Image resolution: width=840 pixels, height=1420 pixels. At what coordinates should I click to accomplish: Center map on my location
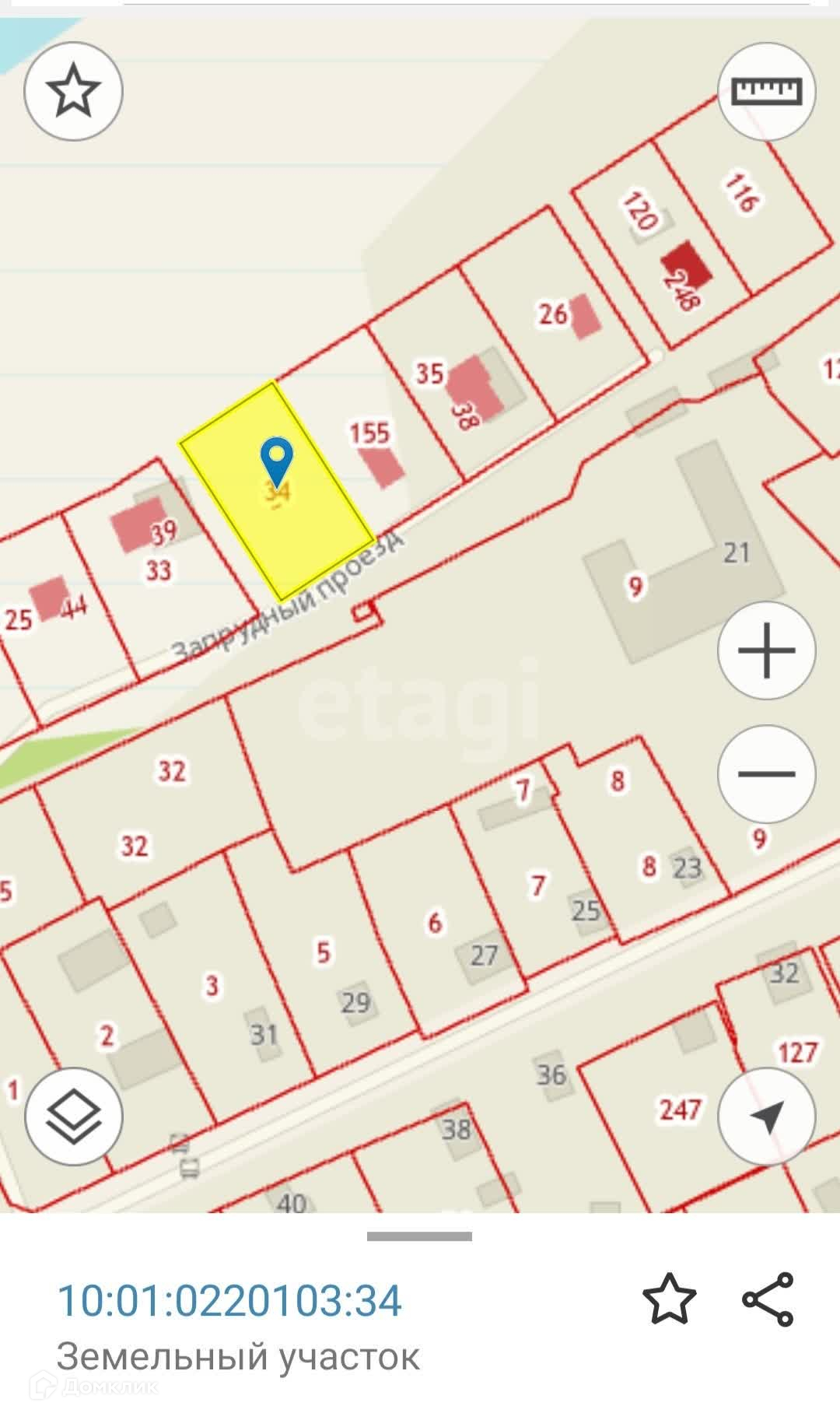click(767, 1117)
